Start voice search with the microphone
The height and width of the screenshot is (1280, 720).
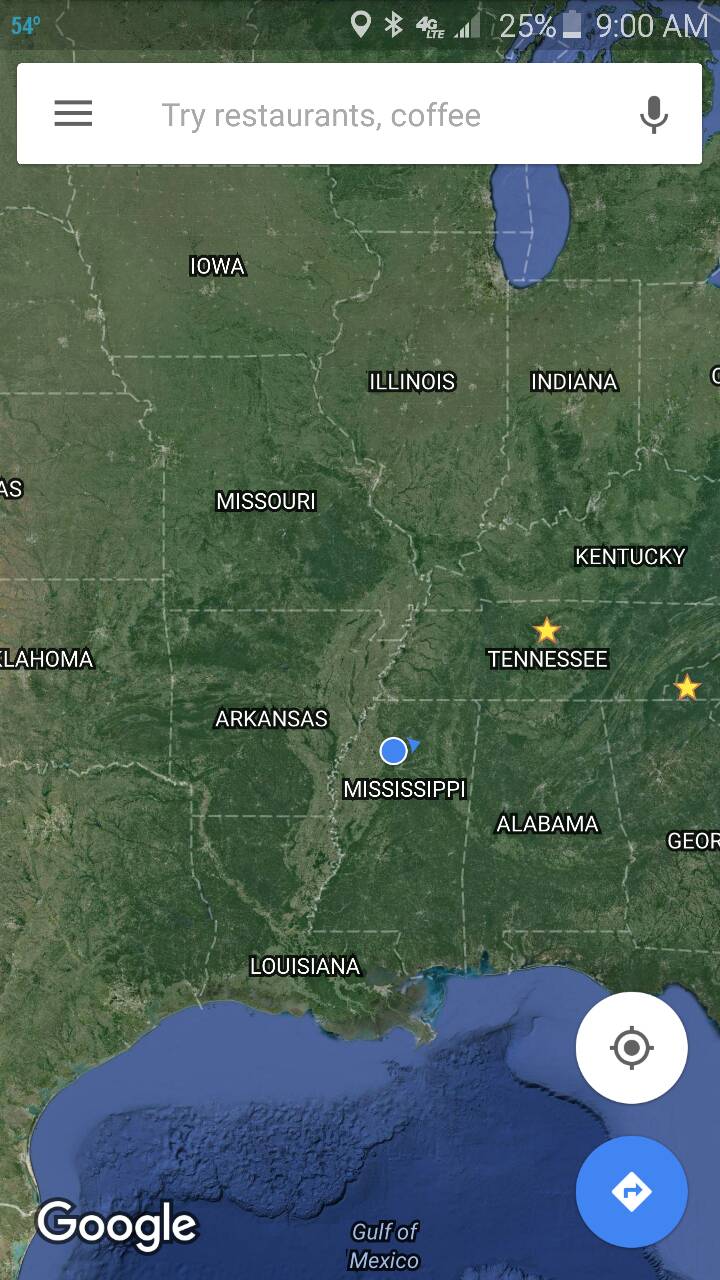point(654,115)
